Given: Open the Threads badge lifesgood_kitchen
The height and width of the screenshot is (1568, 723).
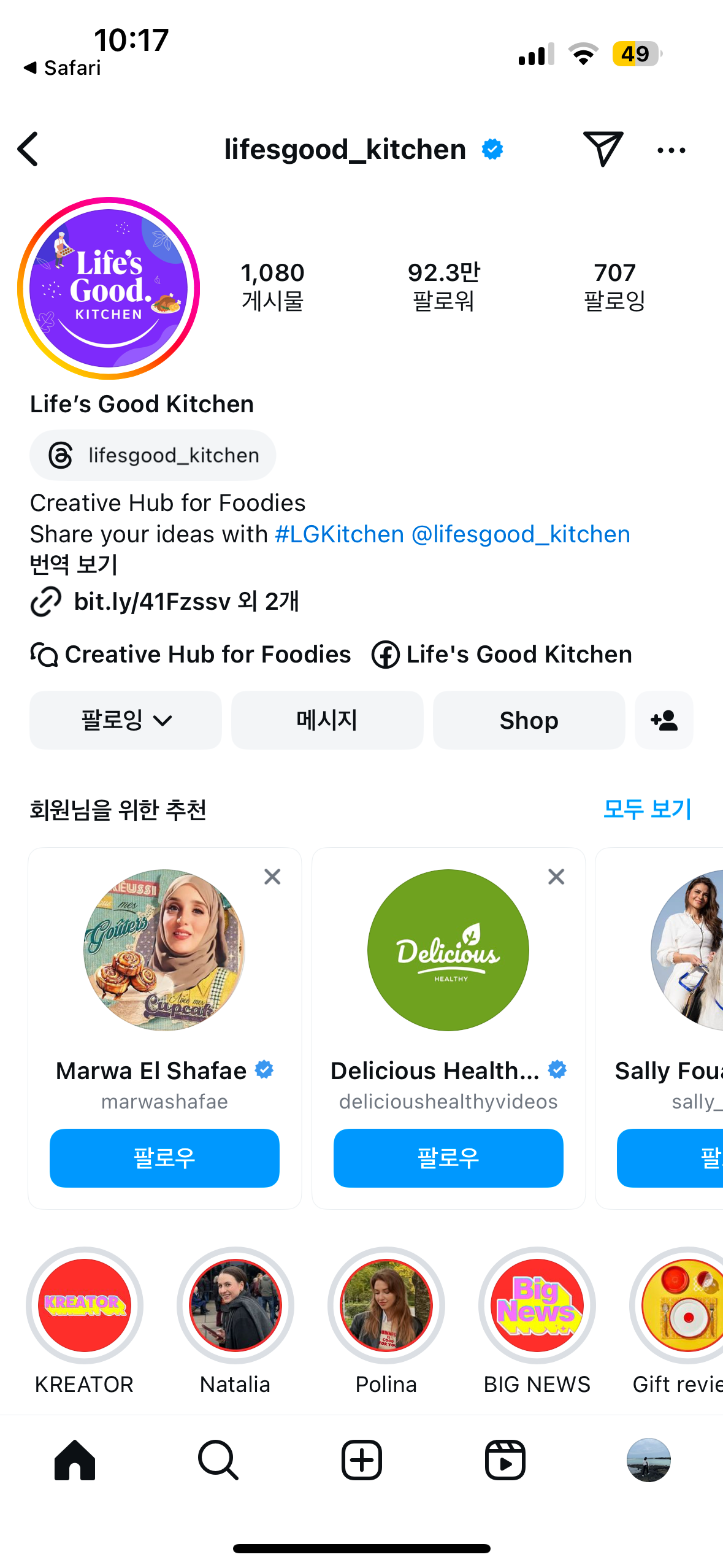Looking at the screenshot, I should point(153,455).
